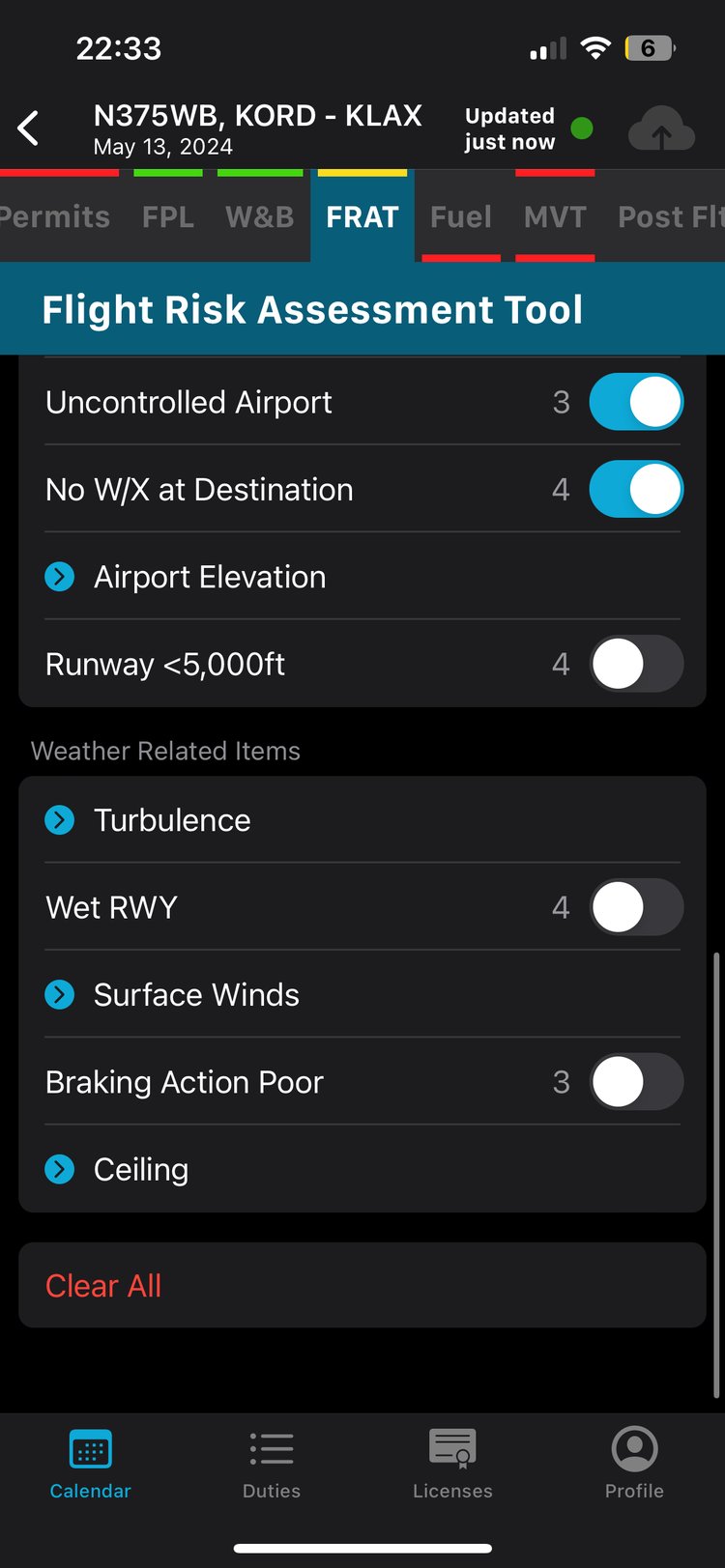Tap the cloud upload icon
This screenshot has width=725, height=1568.
[x=661, y=128]
